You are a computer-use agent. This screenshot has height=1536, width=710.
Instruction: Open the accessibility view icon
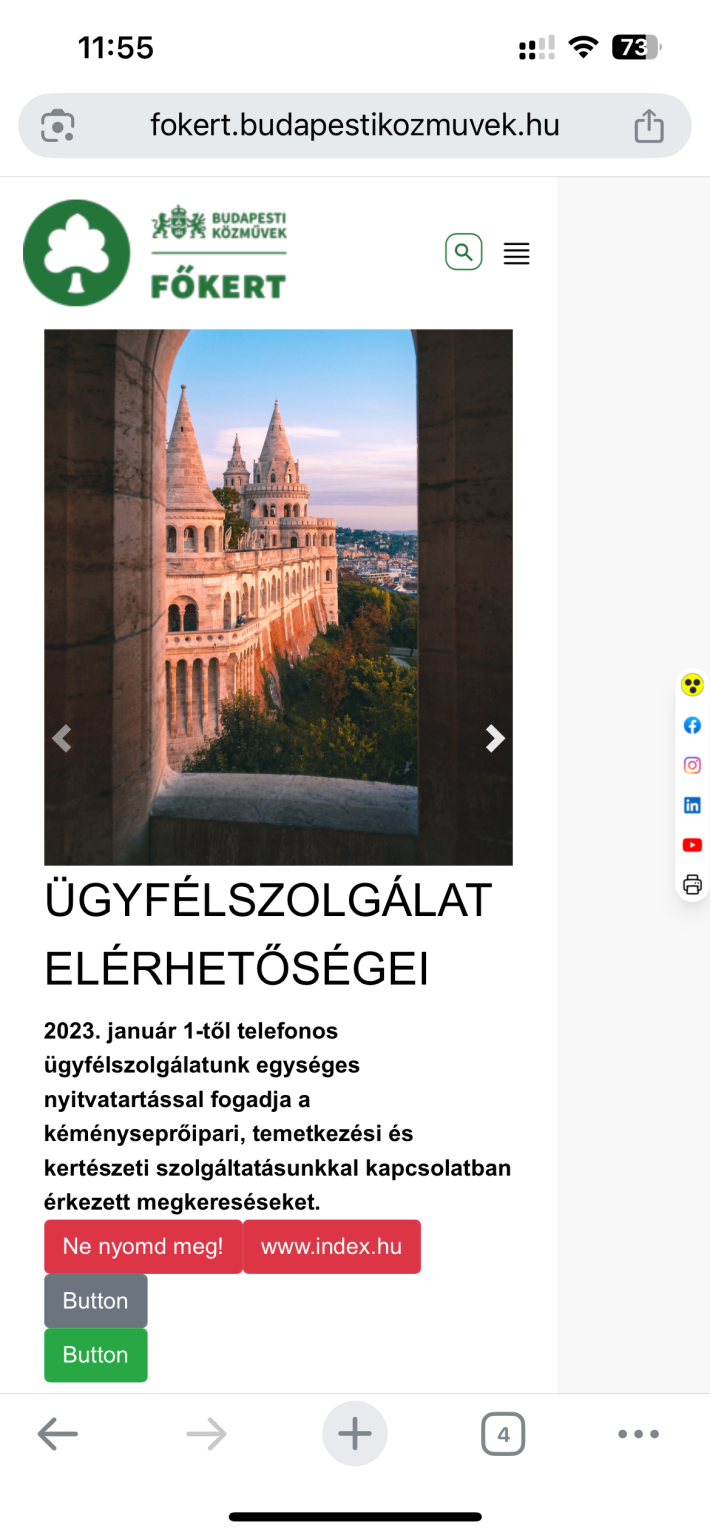(692, 685)
